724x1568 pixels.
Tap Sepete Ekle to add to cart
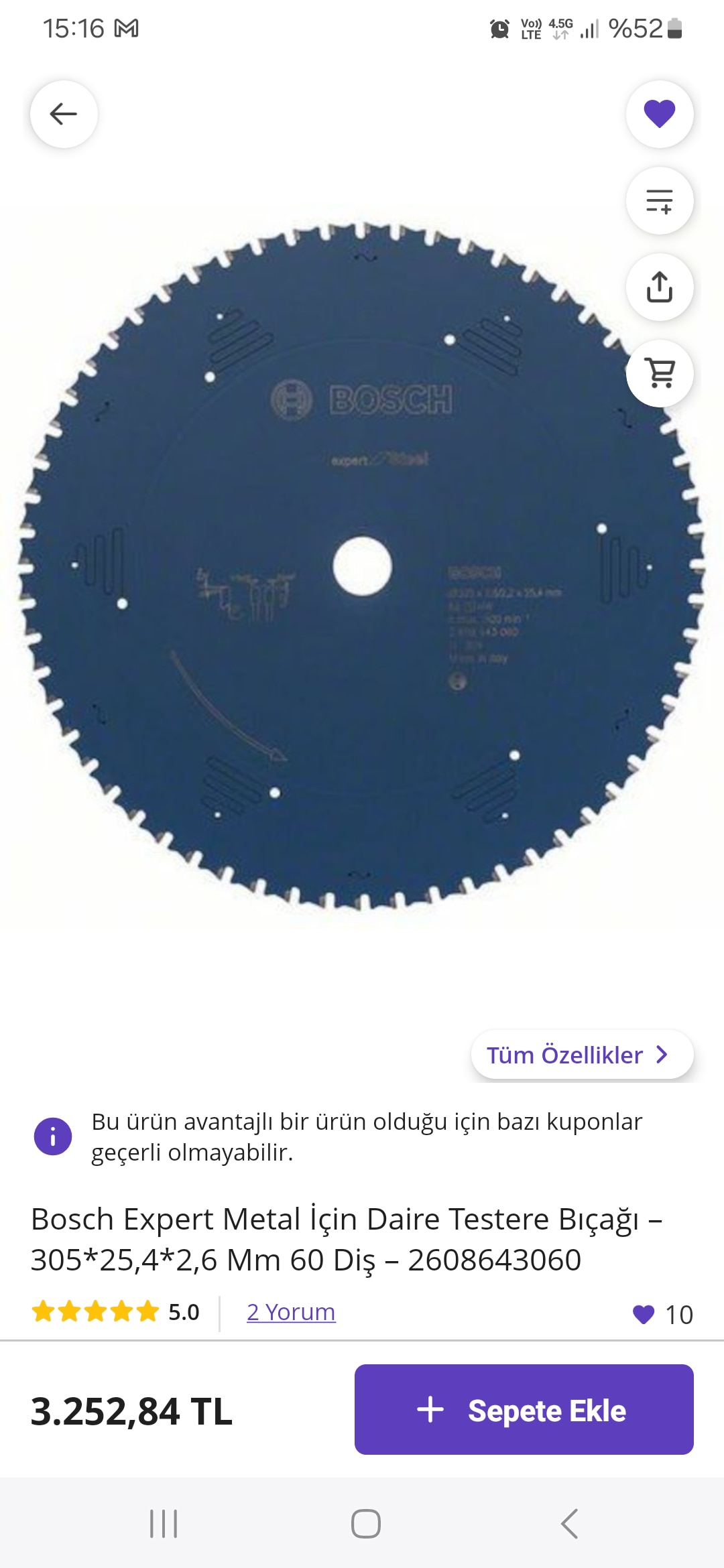(524, 1410)
